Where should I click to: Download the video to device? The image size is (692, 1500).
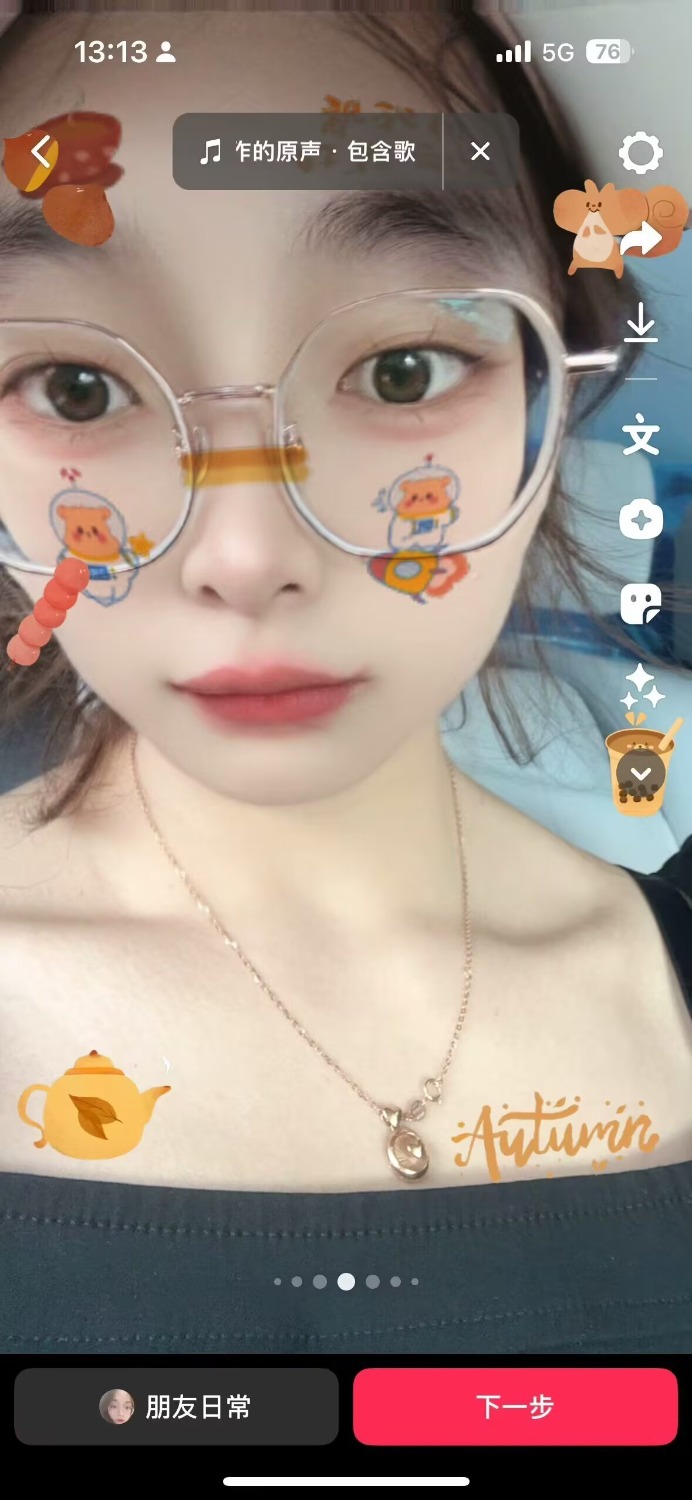(640, 323)
